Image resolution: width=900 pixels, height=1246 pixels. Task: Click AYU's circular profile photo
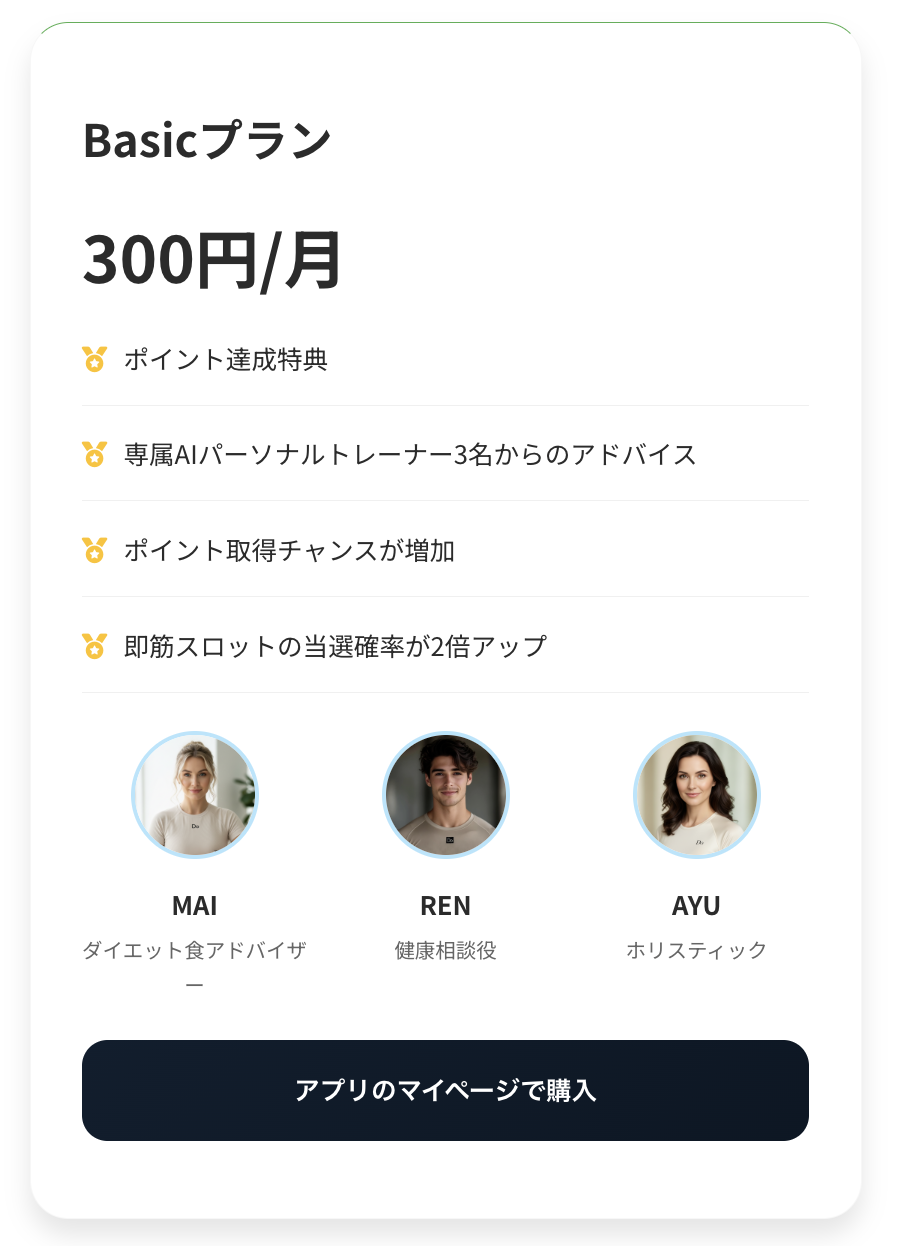click(697, 794)
